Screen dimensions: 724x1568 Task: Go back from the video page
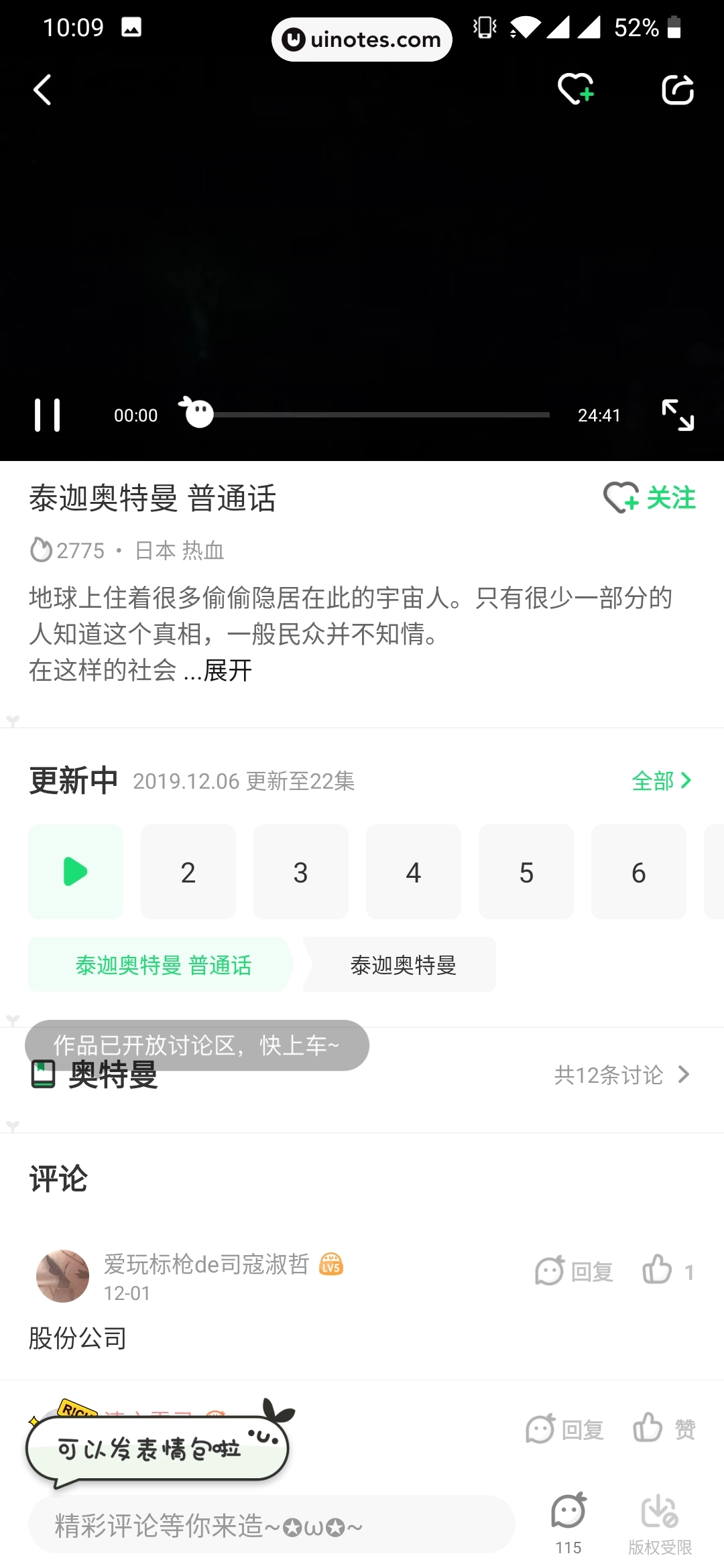point(43,90)
